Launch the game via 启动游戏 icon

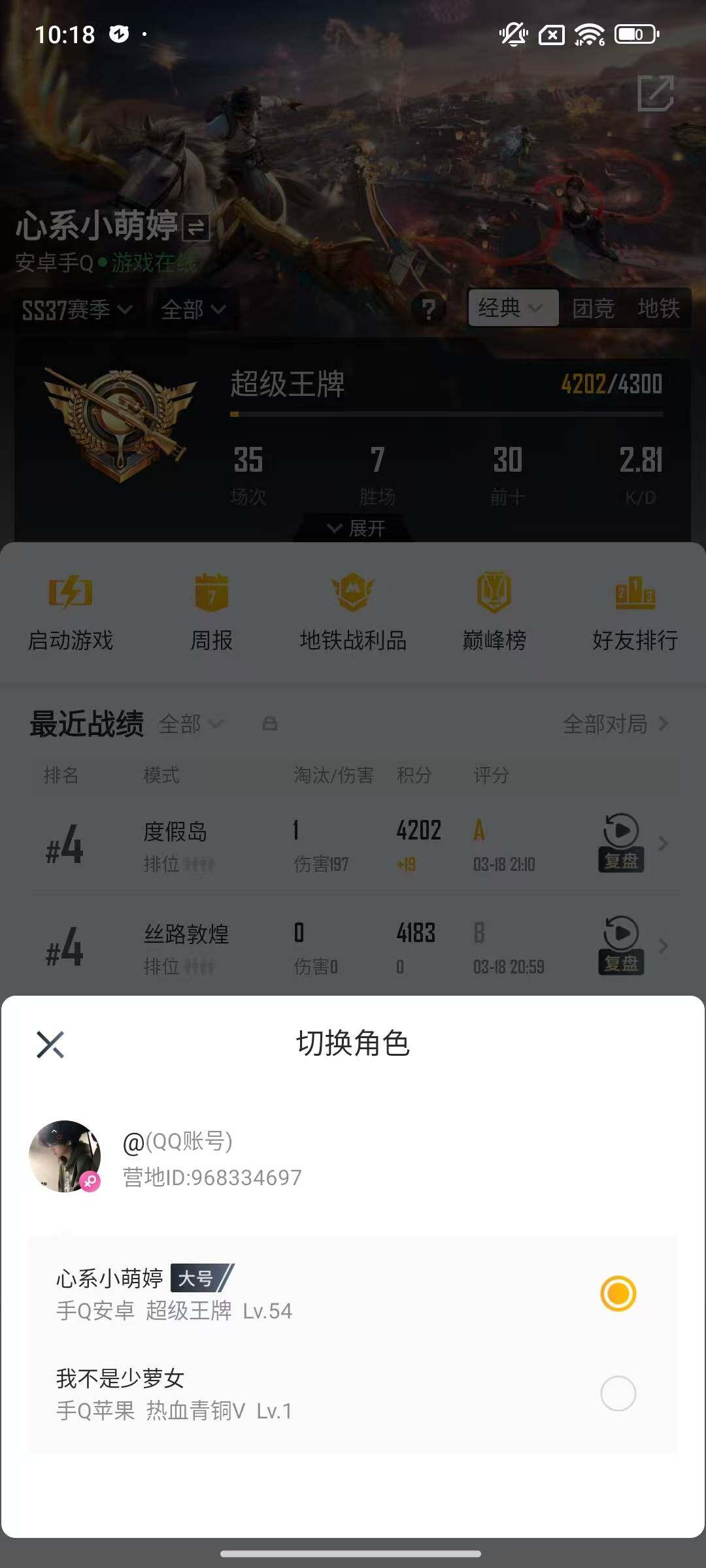70,611
